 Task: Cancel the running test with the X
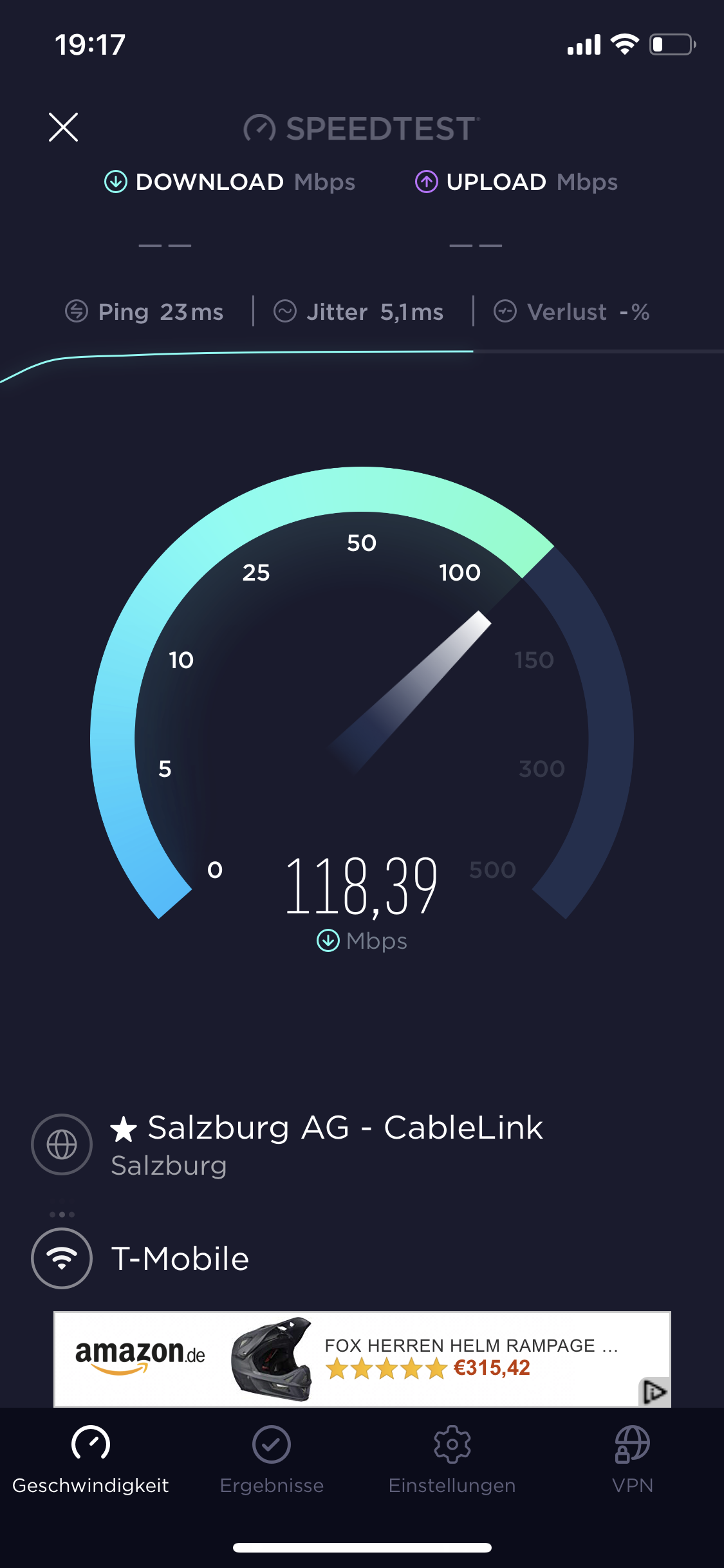coord(63,127)
